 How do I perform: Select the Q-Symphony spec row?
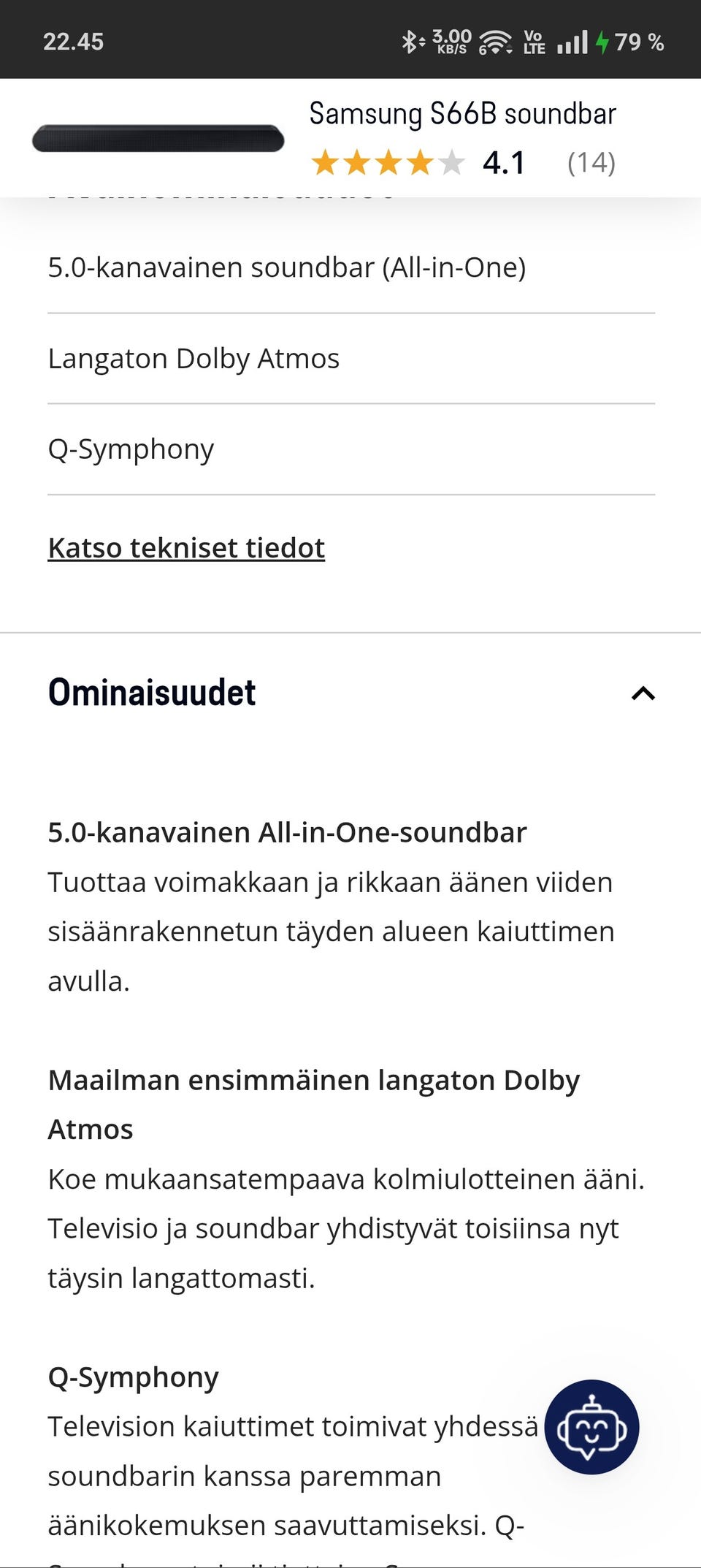point(130,448)
